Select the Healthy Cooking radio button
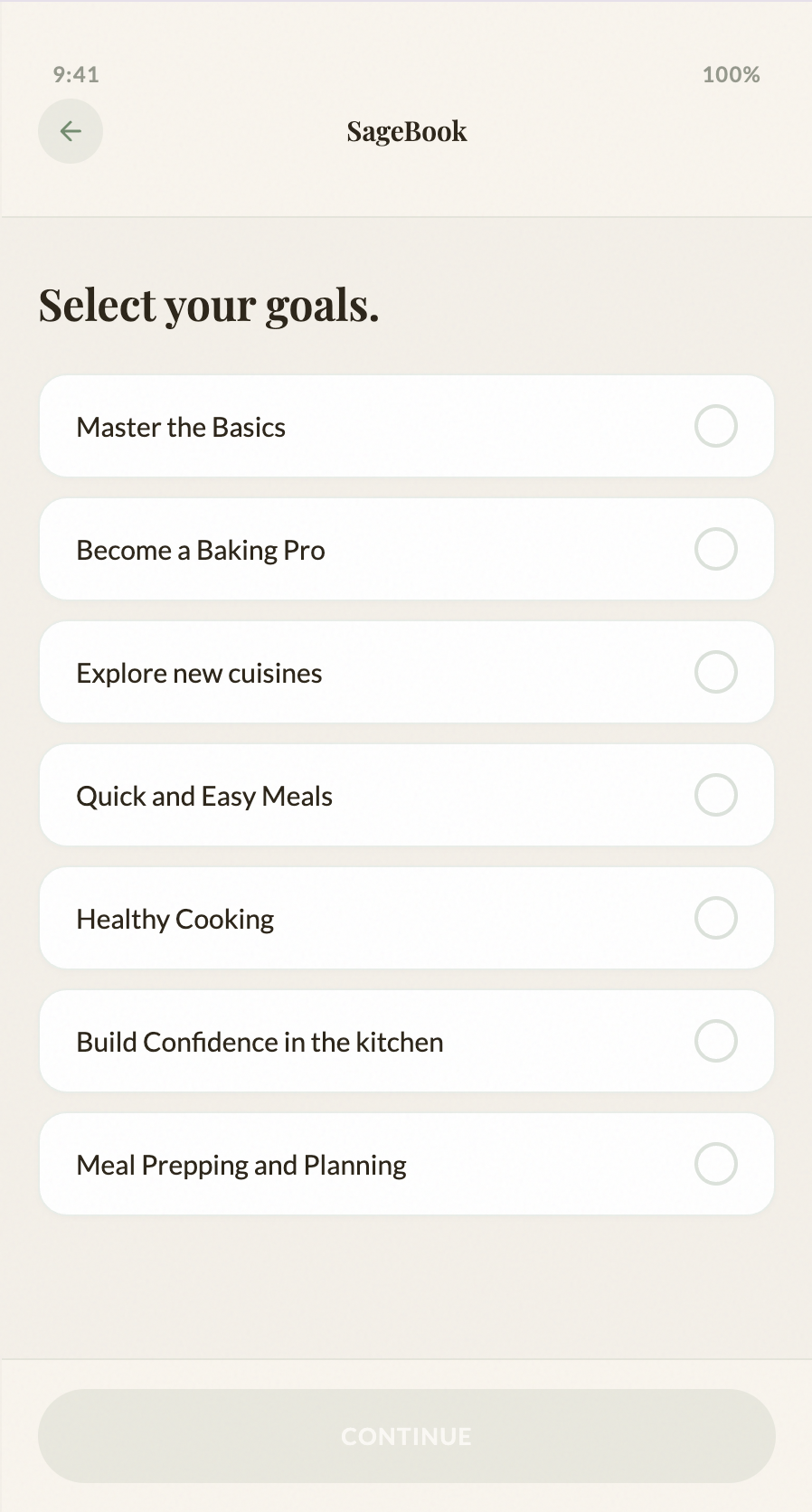This screenshot has width=812, height=1512. click(715, 918)
